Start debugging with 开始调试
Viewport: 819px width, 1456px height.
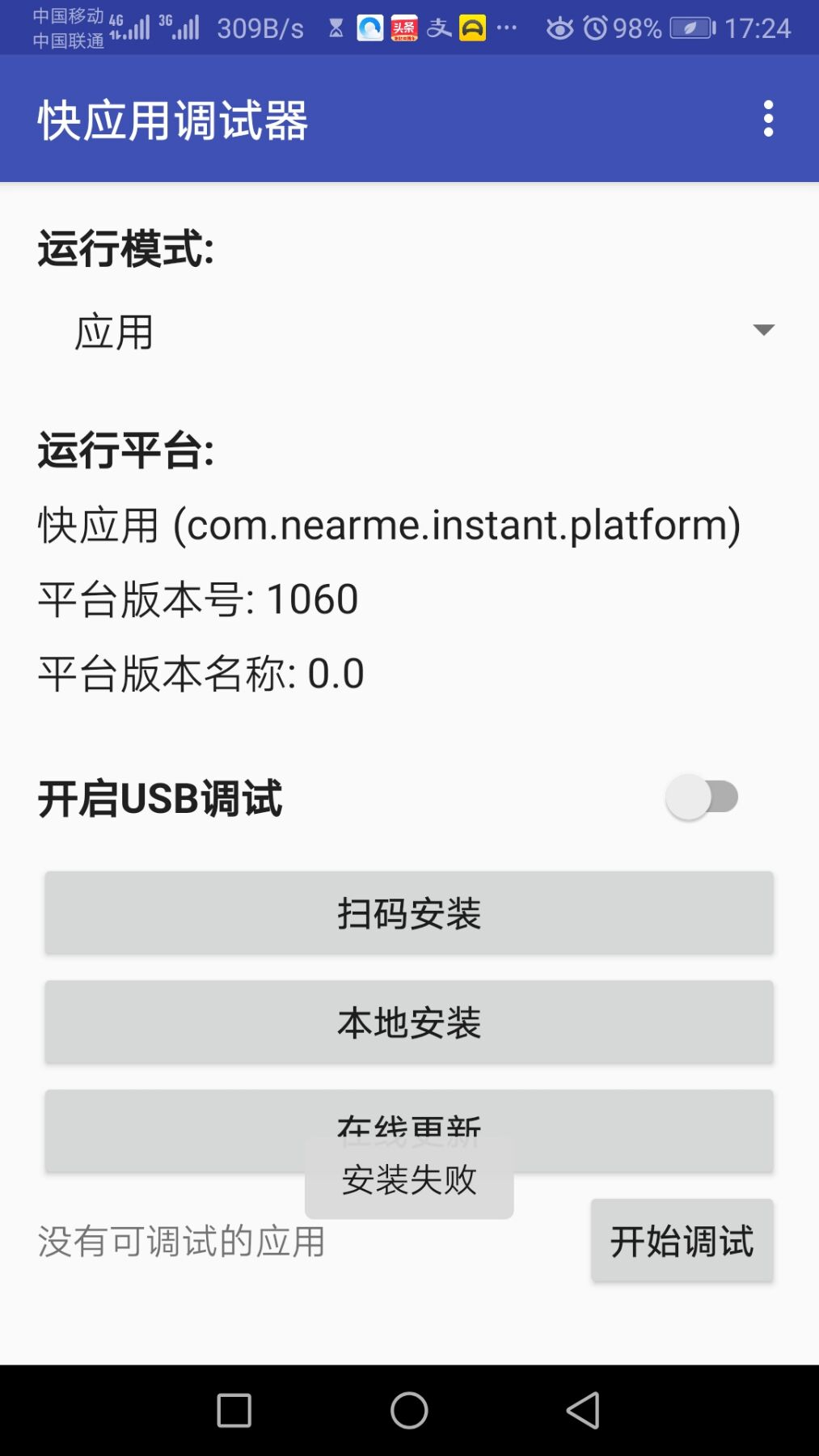click(x=682, y=1241)
